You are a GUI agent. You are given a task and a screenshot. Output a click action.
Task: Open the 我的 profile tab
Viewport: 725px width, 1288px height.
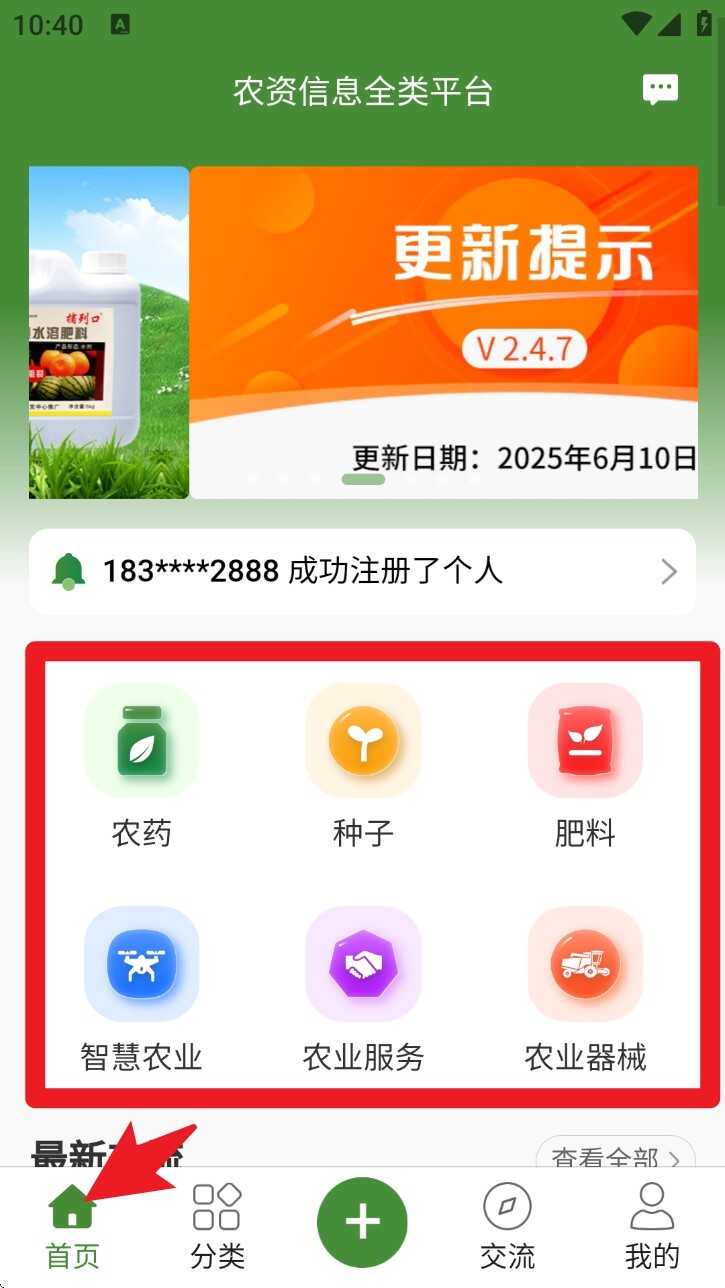click(652, 1225)
